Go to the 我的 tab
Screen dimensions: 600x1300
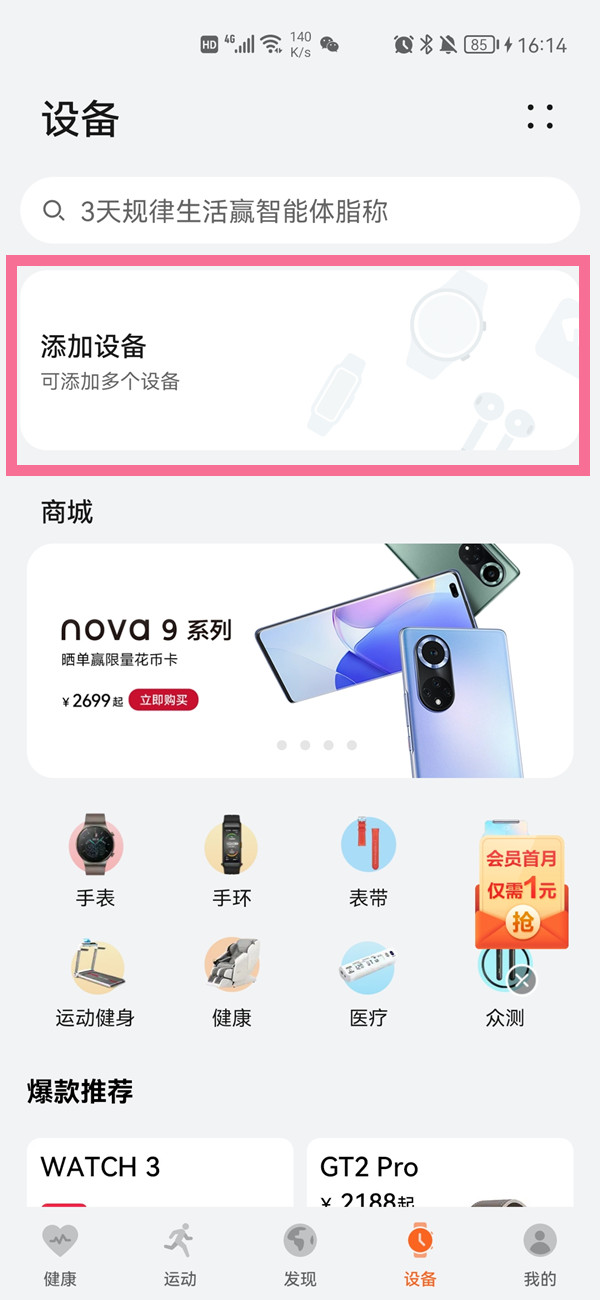point(540,1254)
